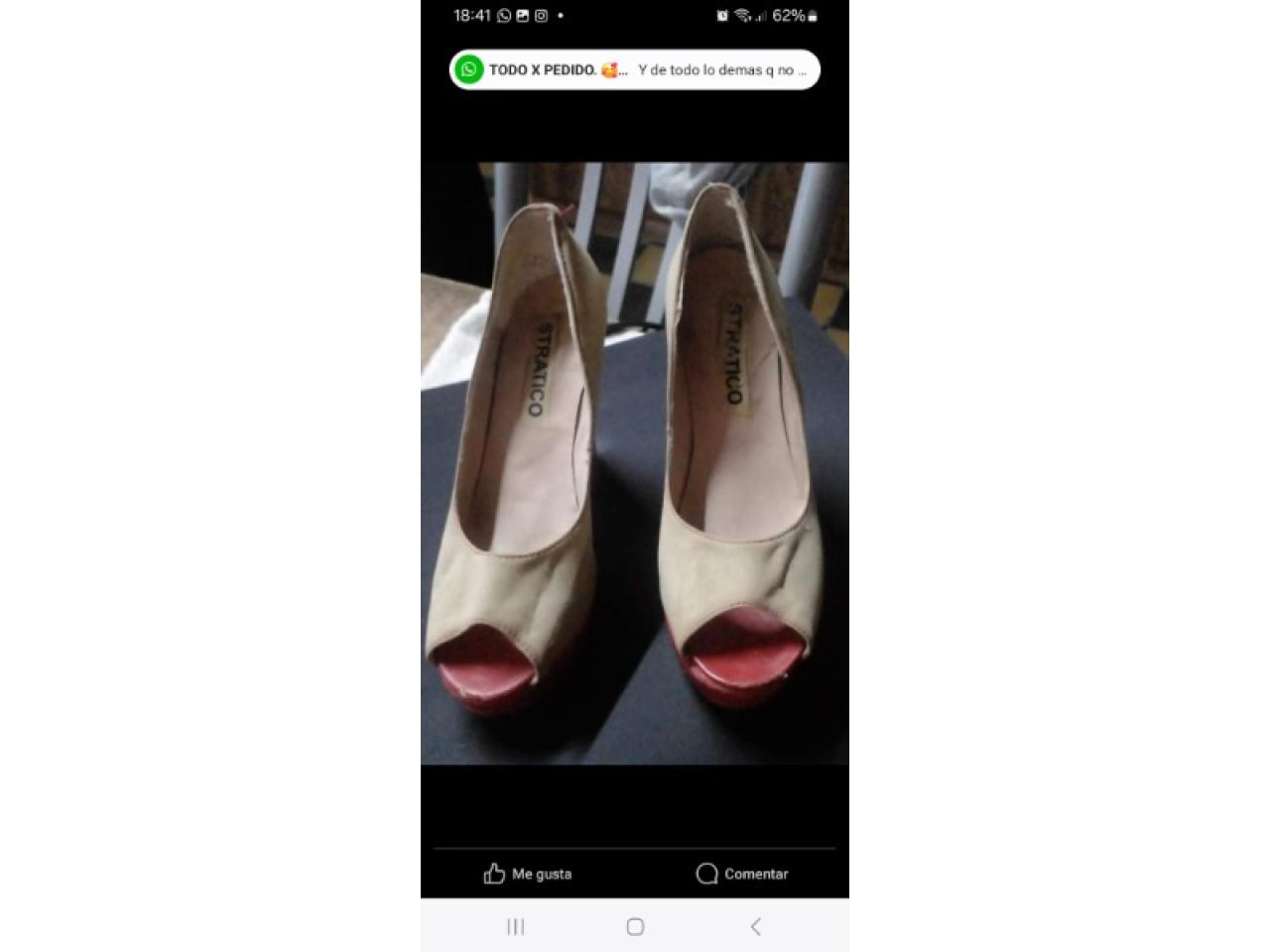This screenshot has width=1270, height=952.
Task: Open the TODO X PEDIDO WhatsApp notification
Action: (635, 69)
